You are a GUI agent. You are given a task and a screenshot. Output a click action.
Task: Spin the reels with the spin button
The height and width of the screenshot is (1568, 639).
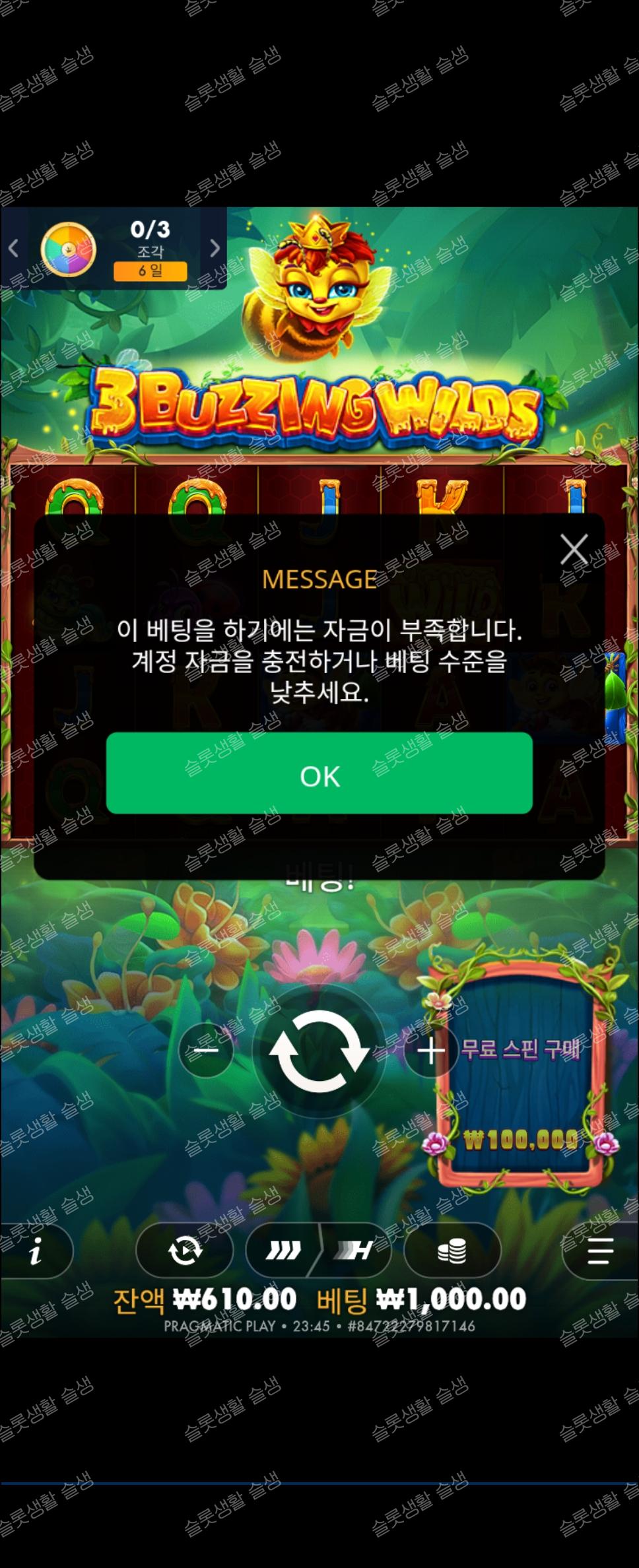pyautogui.click(x=319, y=1051)
